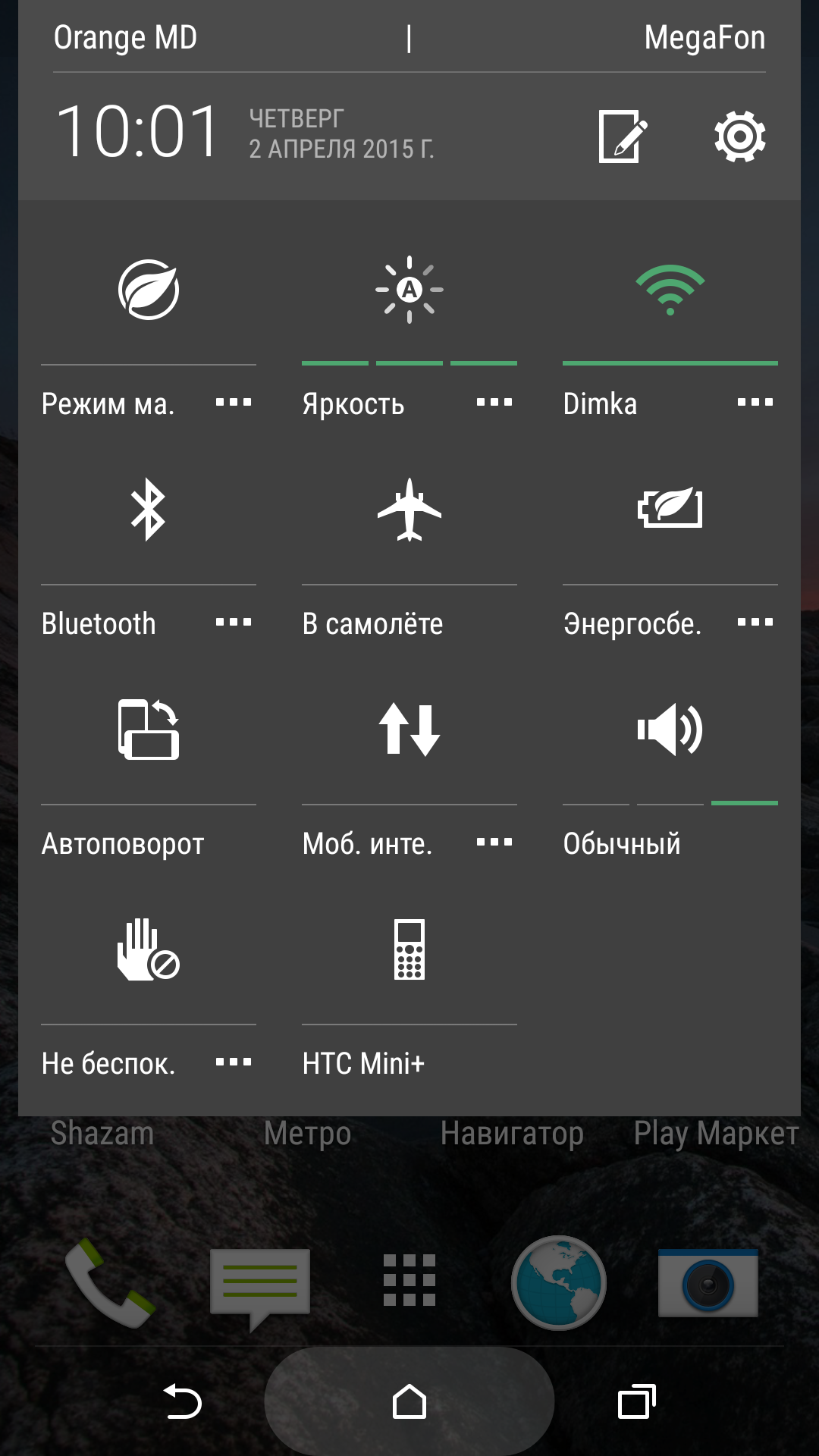Toggle the Энергосбе. power saver tile
The image size is (819, 1456).
[x=670, y=510]
